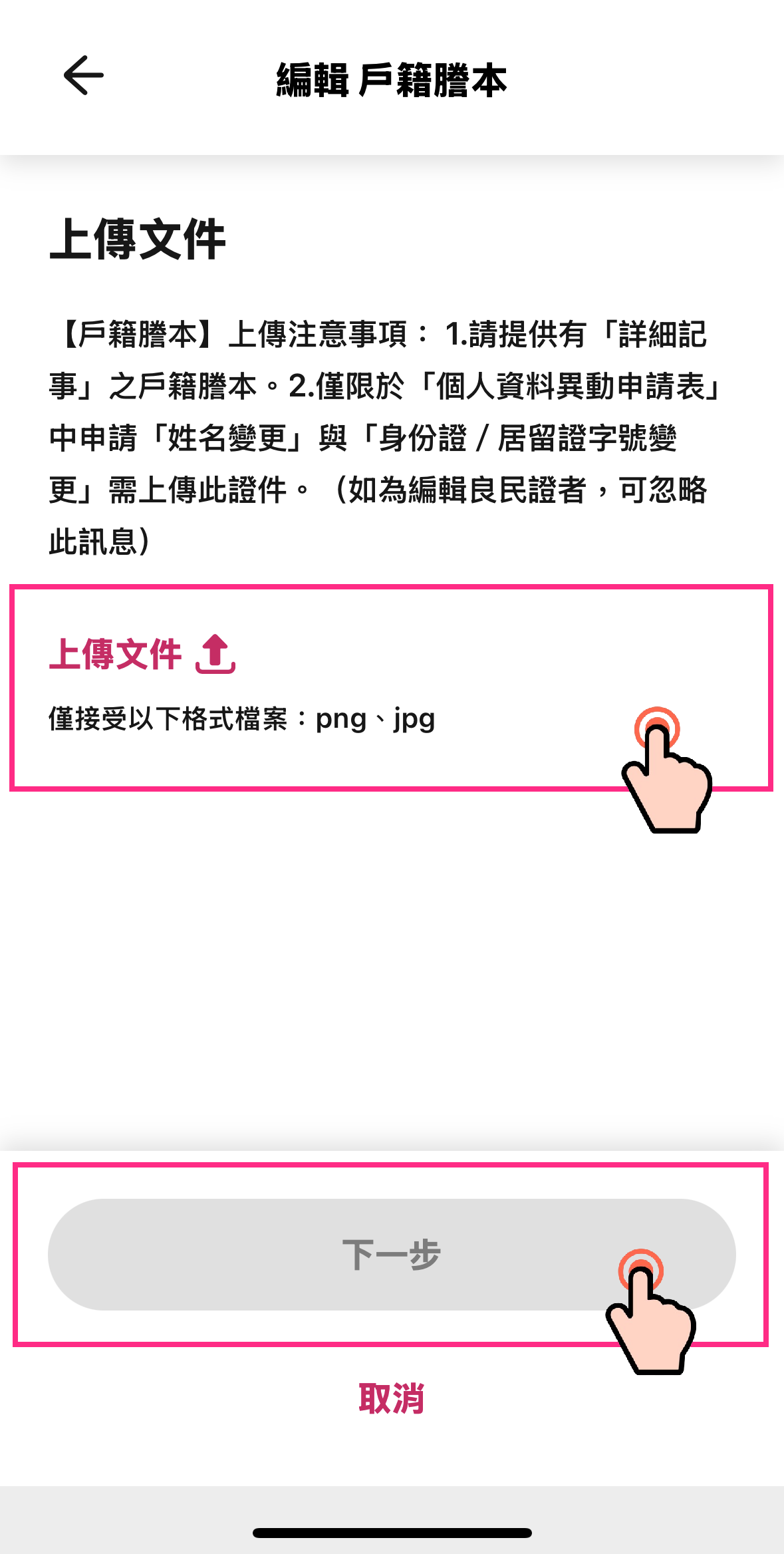The height and width of the screenshot is (1554, 784).
Task: Tap 上傳文件 to upload a document
Action: pyautogui.click(x=142, y=654)
